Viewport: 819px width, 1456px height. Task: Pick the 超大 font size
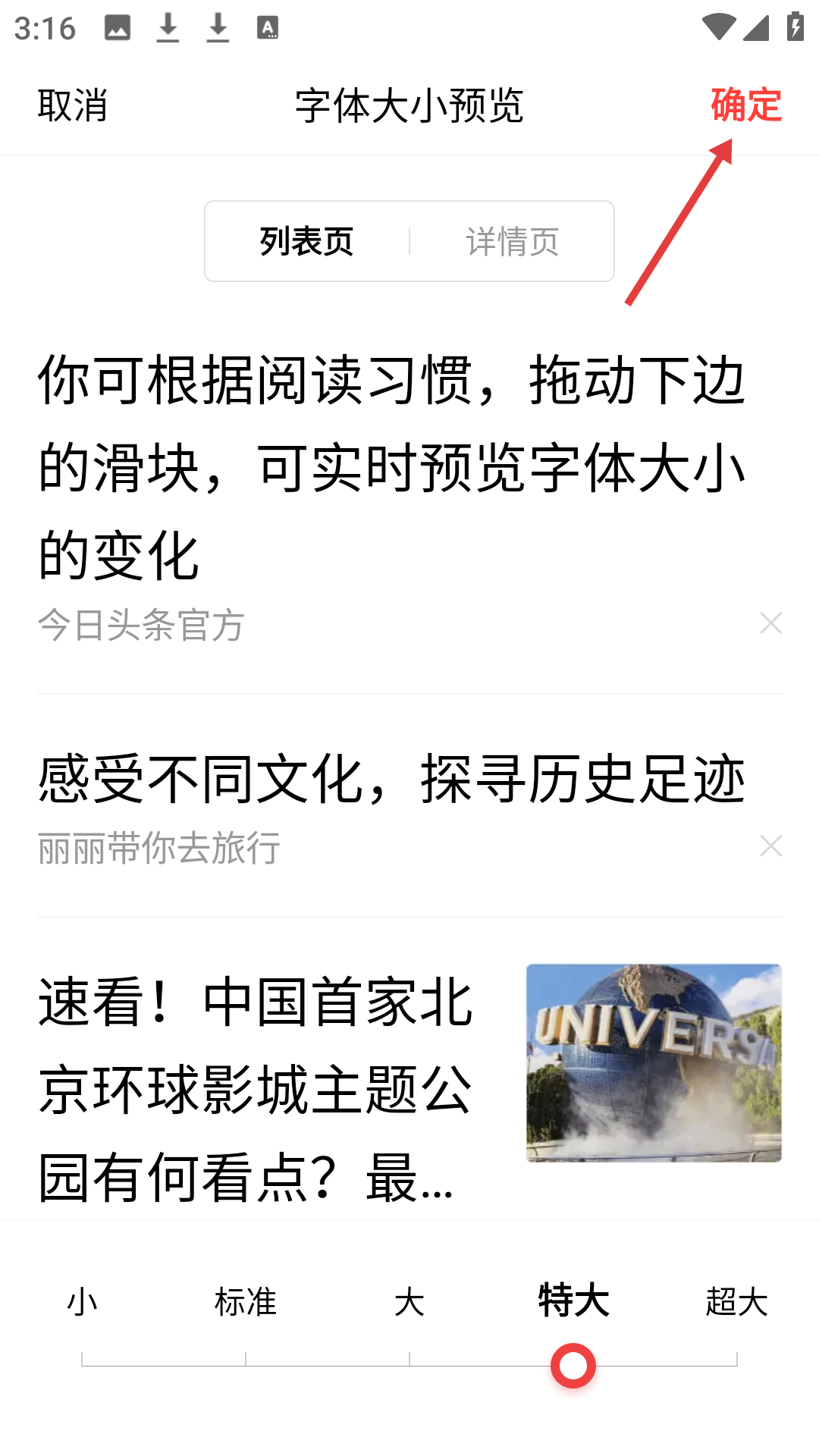pos(736,1301)
